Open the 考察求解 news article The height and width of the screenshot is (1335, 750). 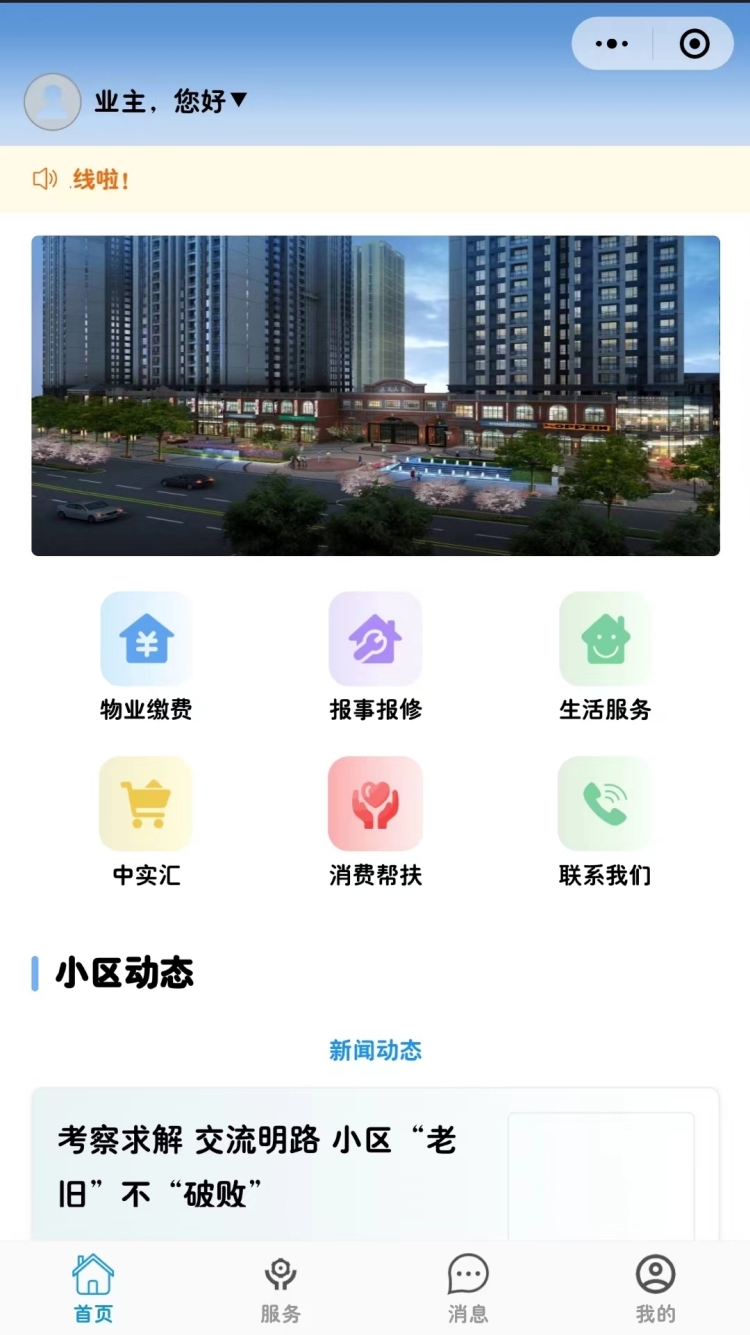260,1165
